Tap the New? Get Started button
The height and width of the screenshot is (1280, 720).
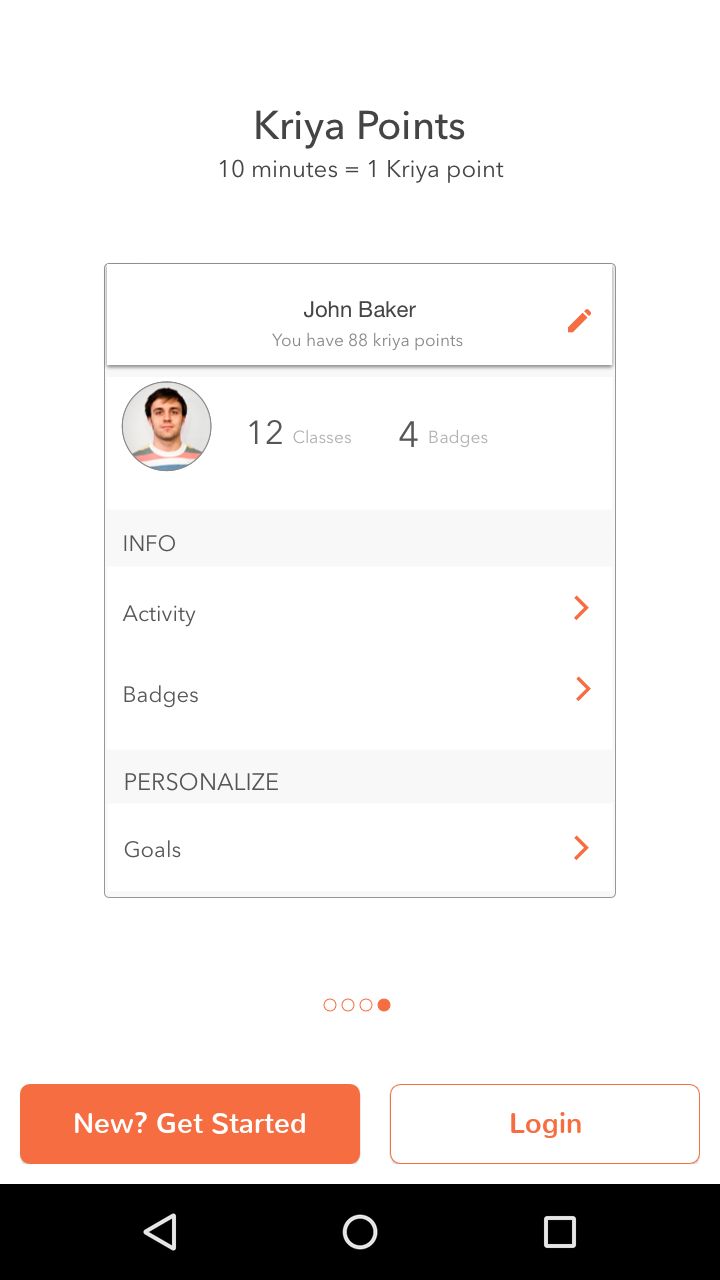coord(190,1124)
